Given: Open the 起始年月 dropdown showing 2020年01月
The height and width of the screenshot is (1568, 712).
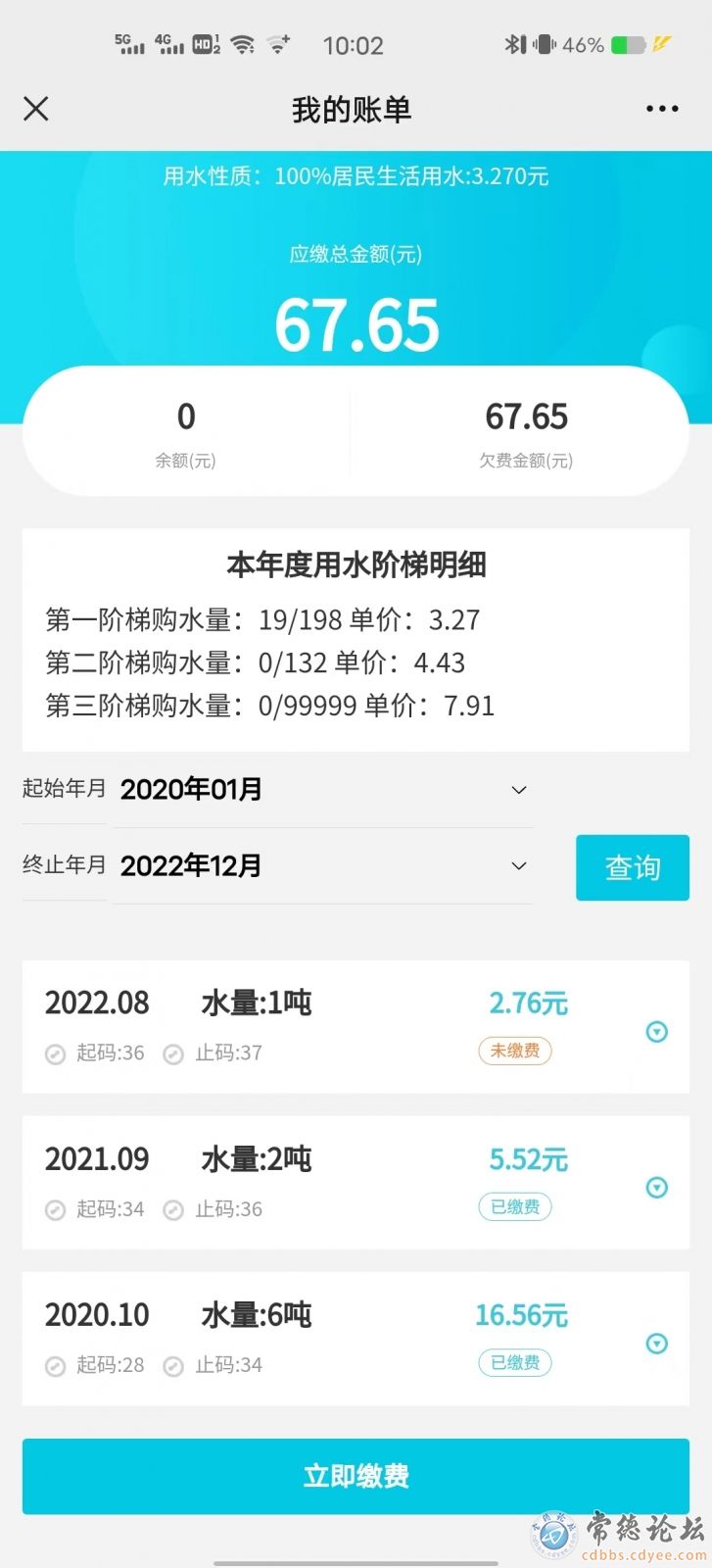Looking at the screenshot, I should point(323,790).
